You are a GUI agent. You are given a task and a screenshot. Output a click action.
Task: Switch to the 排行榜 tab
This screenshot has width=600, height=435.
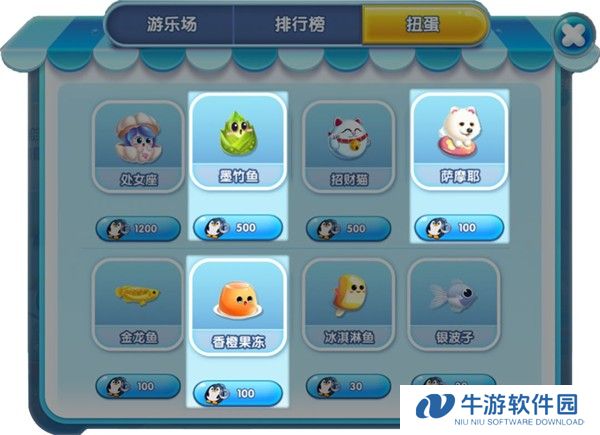(x=297, y=22)
